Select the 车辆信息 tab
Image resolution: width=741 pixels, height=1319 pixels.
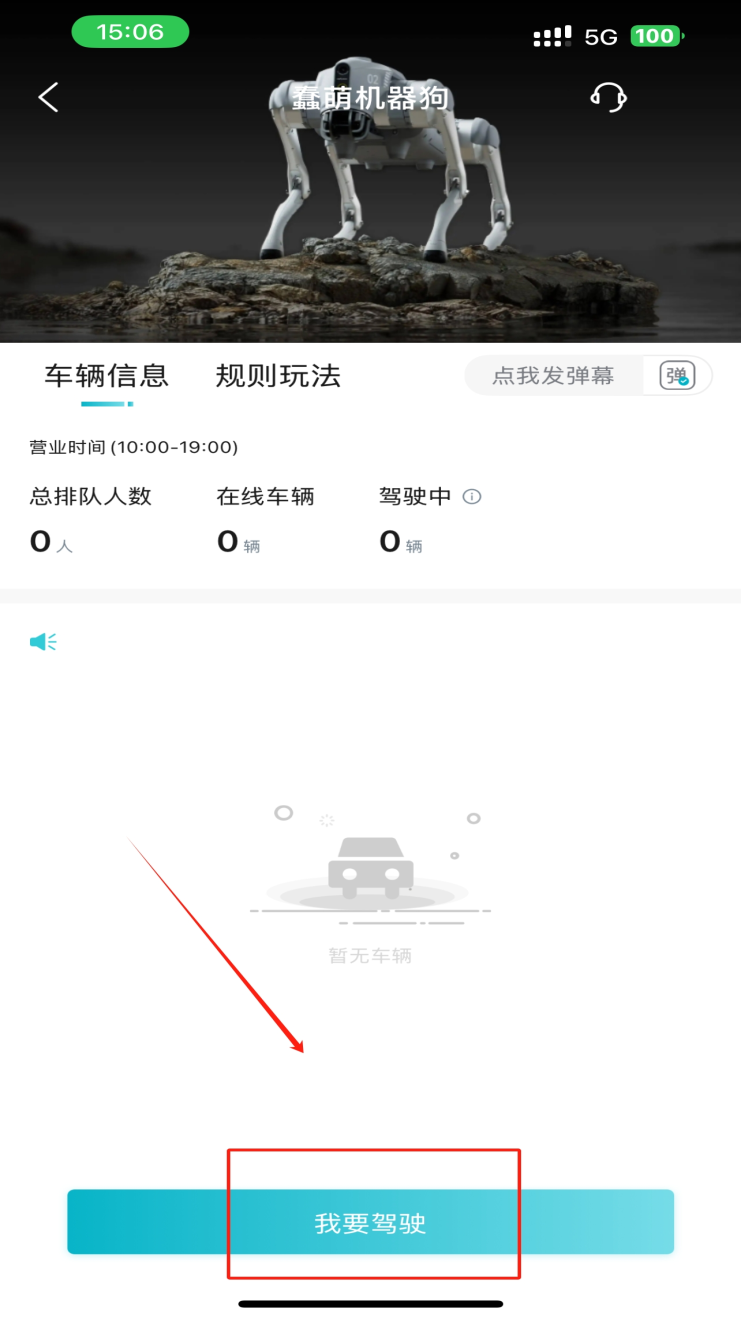click(x=106, y=376)
